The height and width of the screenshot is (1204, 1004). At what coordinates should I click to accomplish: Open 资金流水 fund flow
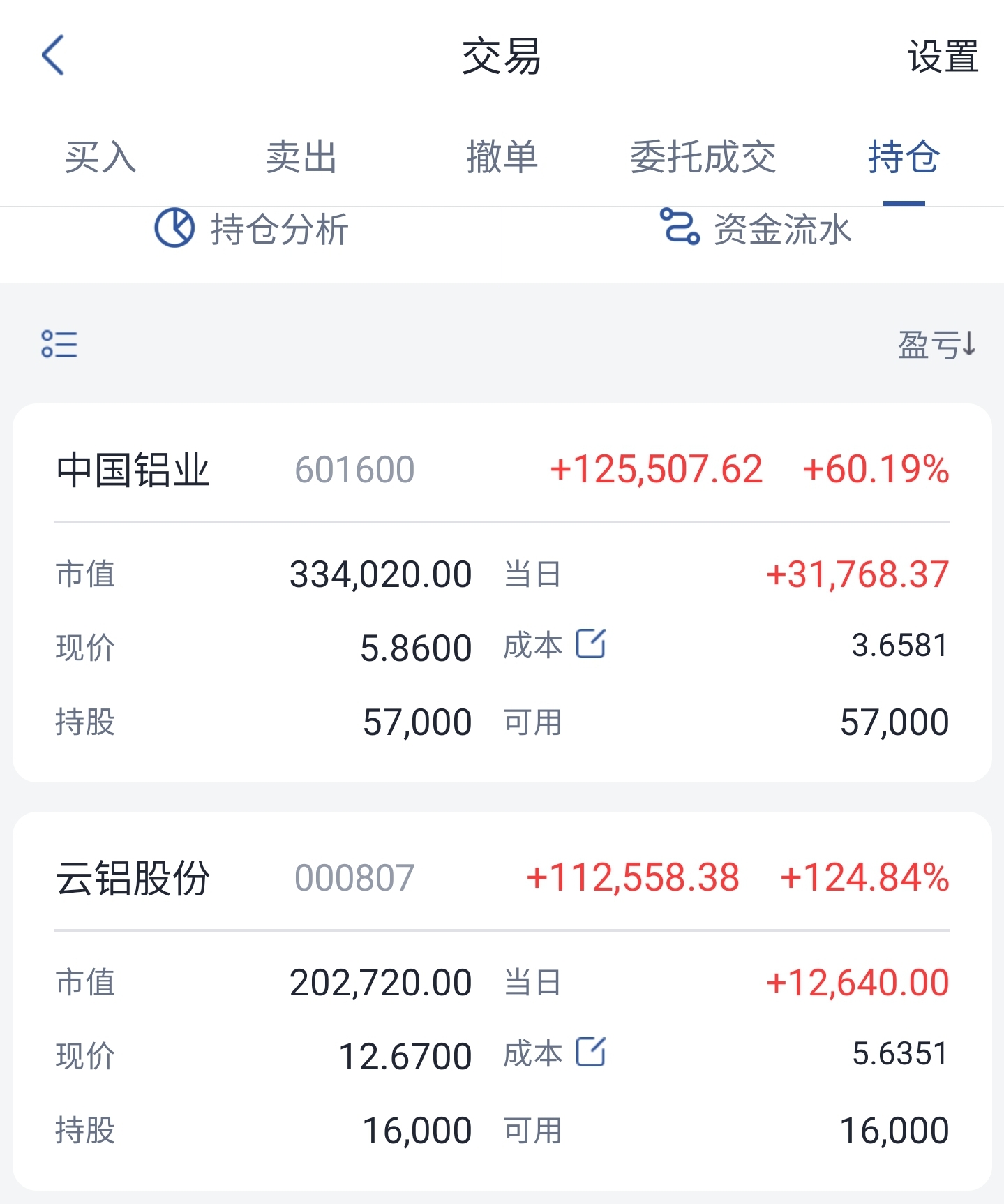pos(756,228)
